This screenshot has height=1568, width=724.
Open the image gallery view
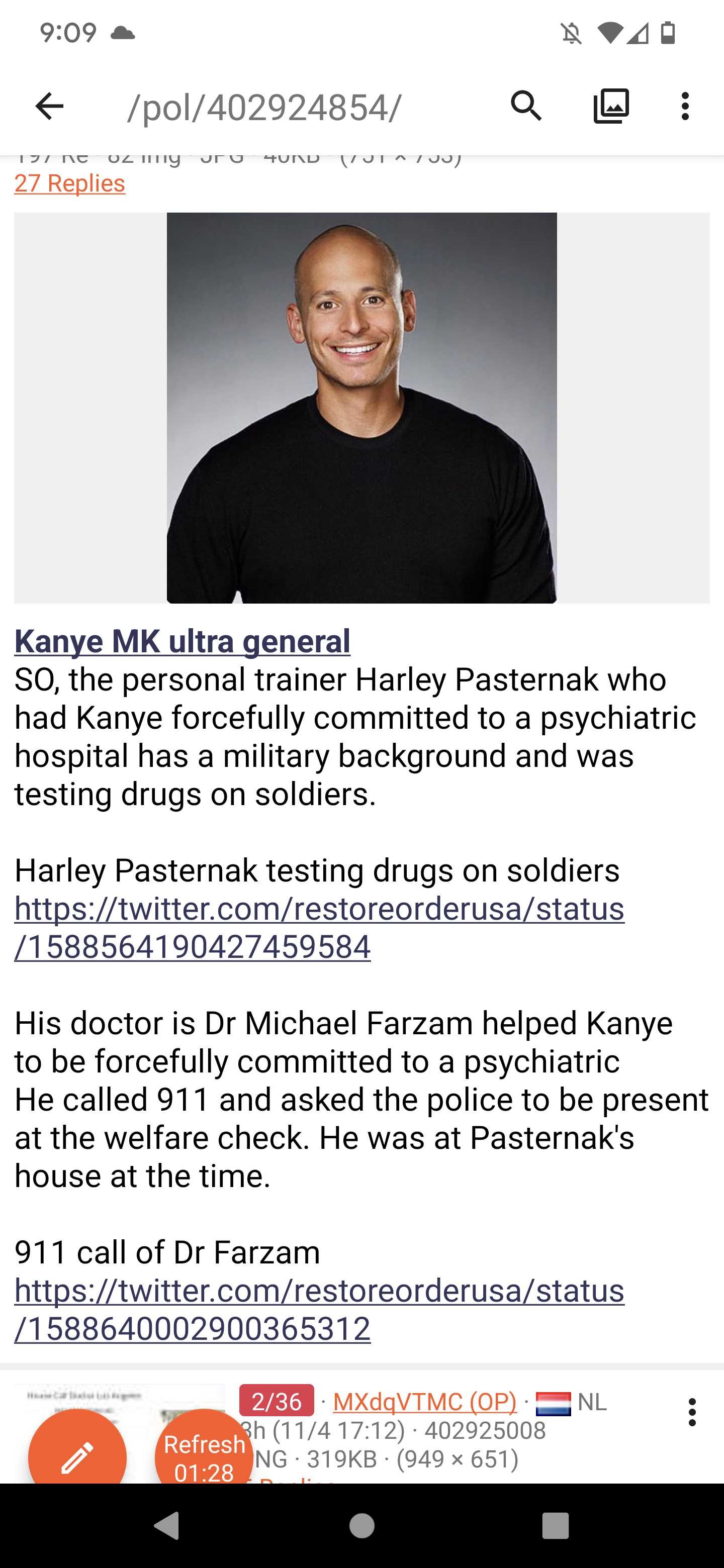point(611,107)
